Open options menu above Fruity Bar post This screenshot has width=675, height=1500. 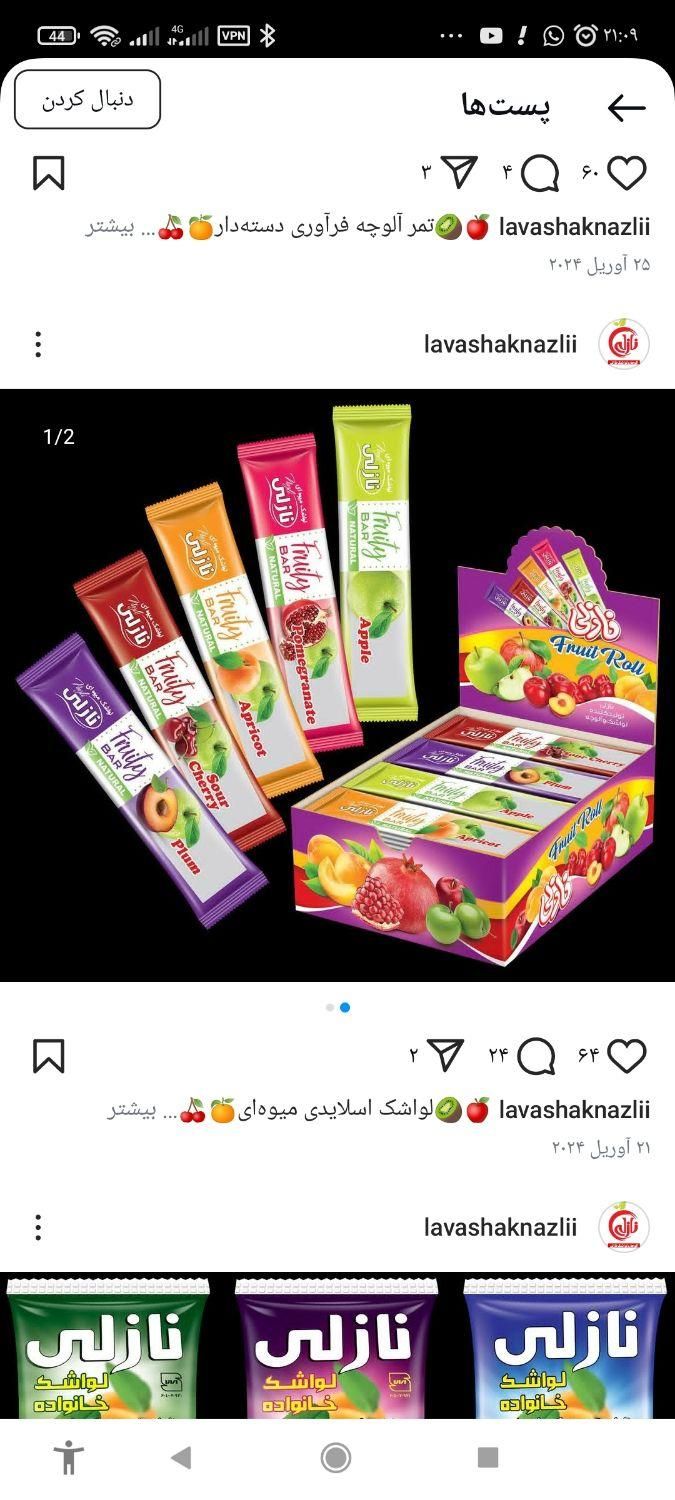pos(38,345)
